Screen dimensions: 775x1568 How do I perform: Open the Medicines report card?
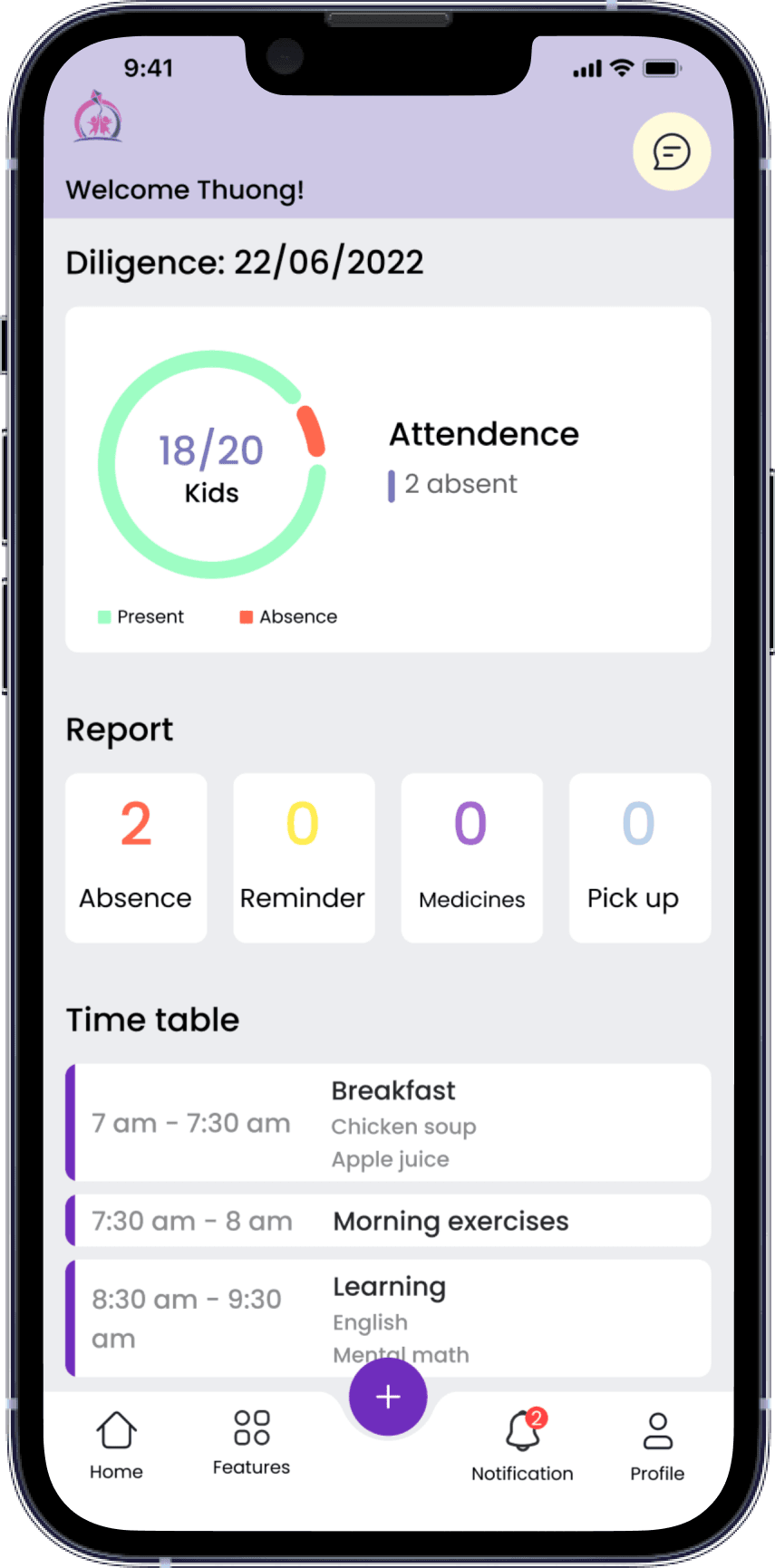(x=471, y=857)
